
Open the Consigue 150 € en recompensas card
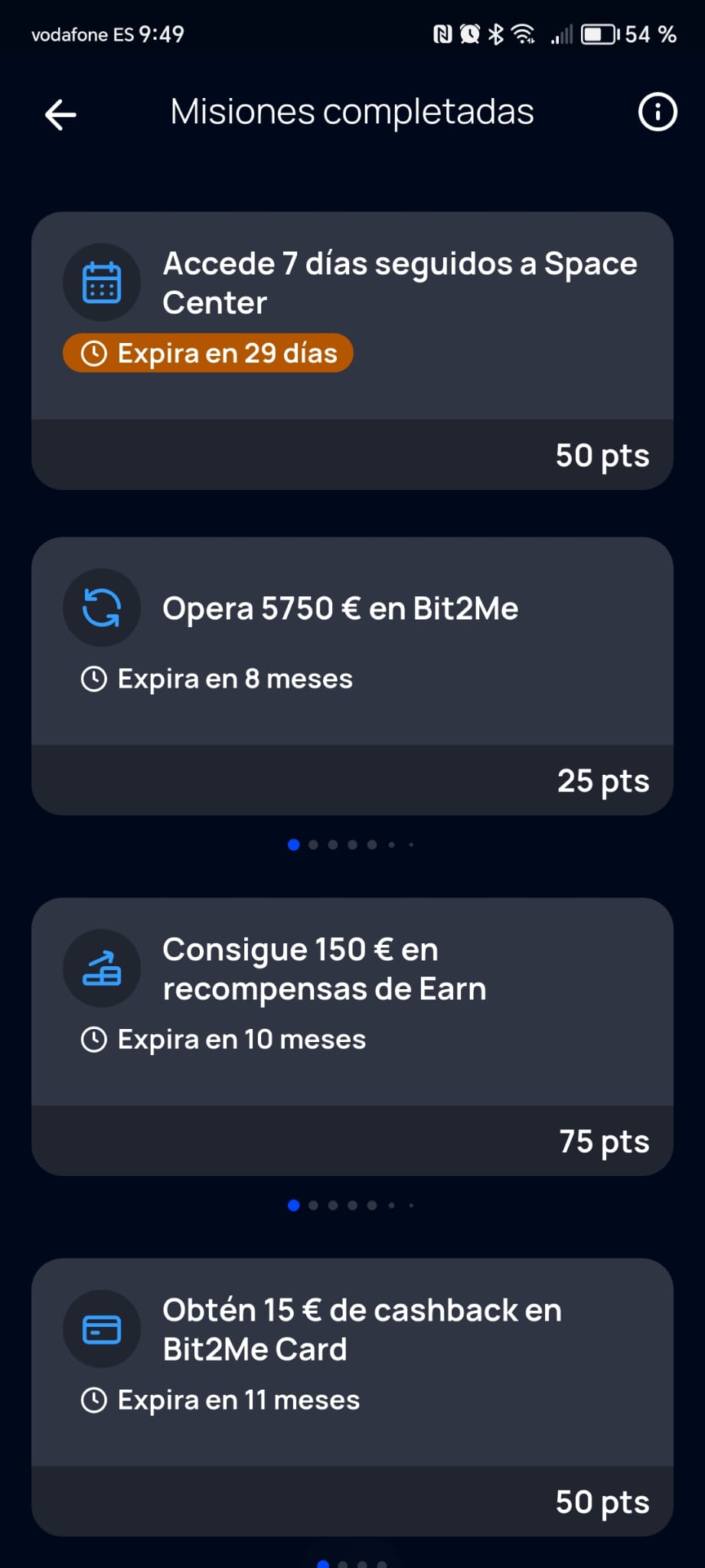[352, 1037]
